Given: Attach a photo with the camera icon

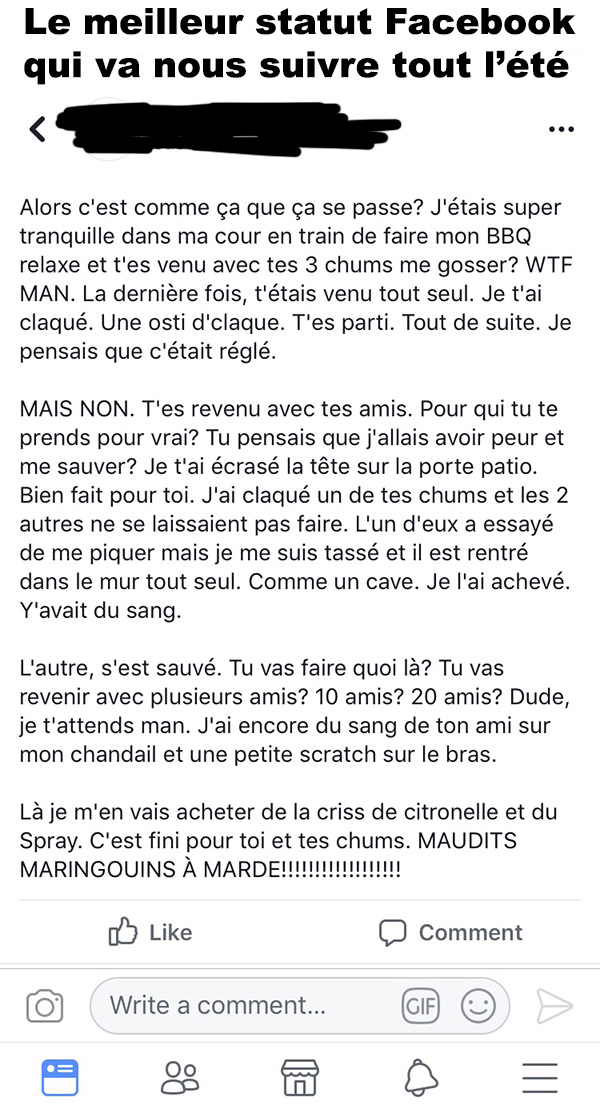Looking at the screenshot, I should [x=45, y=1006].
